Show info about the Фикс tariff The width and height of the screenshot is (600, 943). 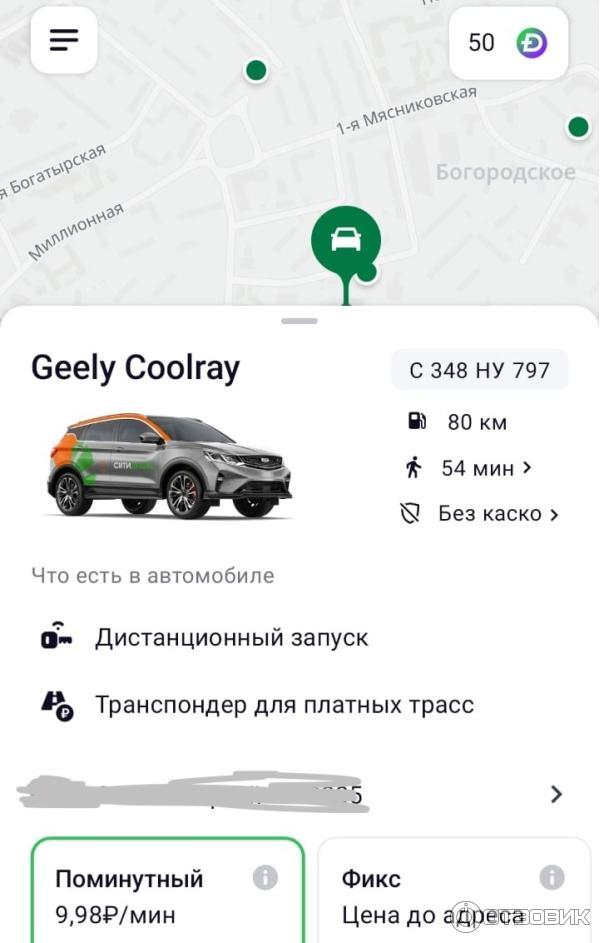click(552, 878)
